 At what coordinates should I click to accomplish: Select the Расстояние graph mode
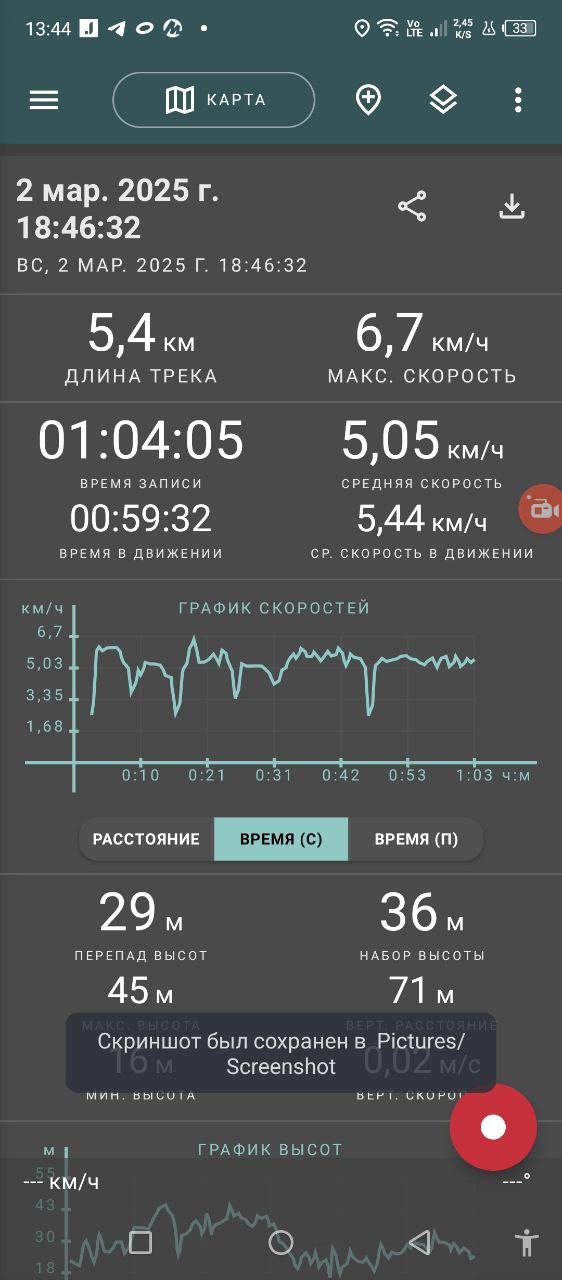tap(146, 839)
